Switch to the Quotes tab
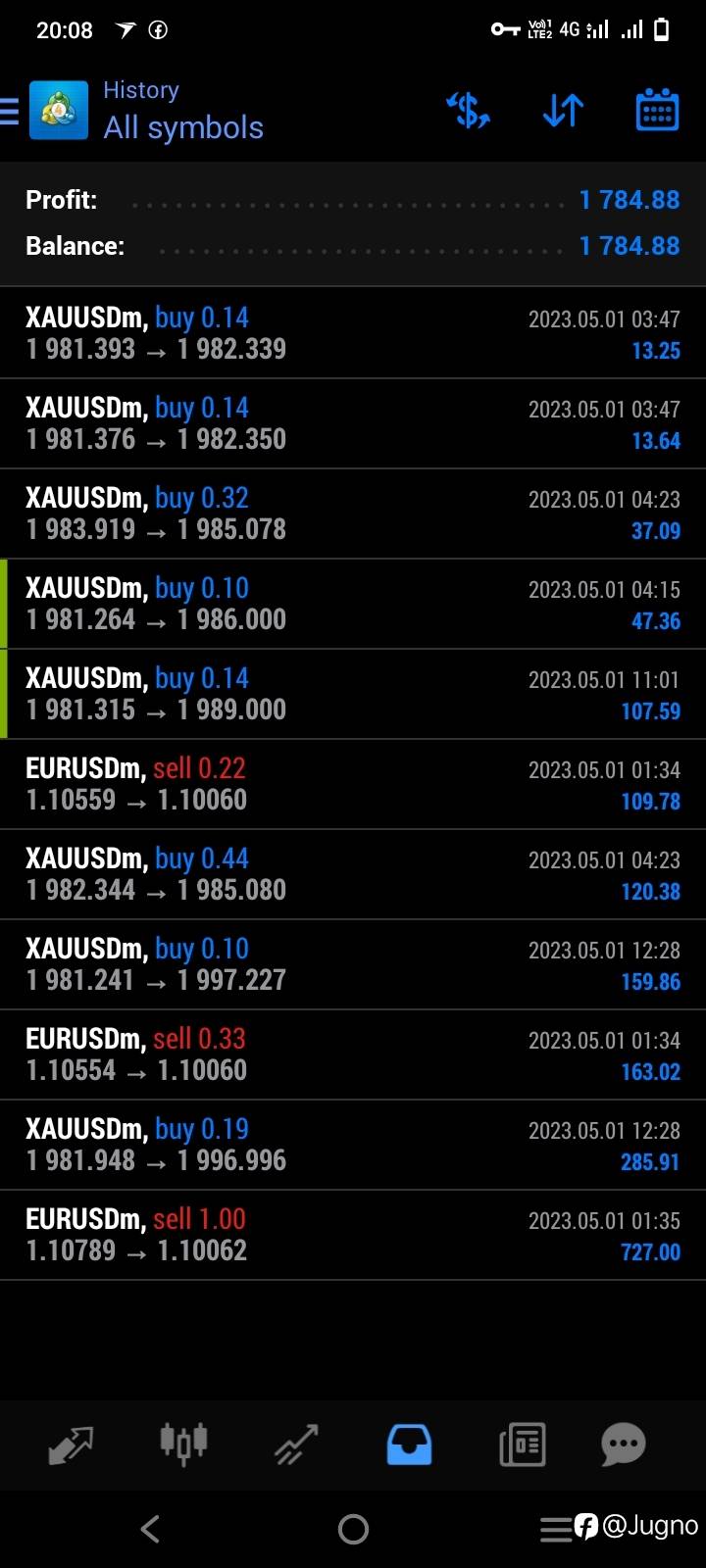This screenshot has height=1568, width=706. pyautogui.click(x=71, y=1445)
